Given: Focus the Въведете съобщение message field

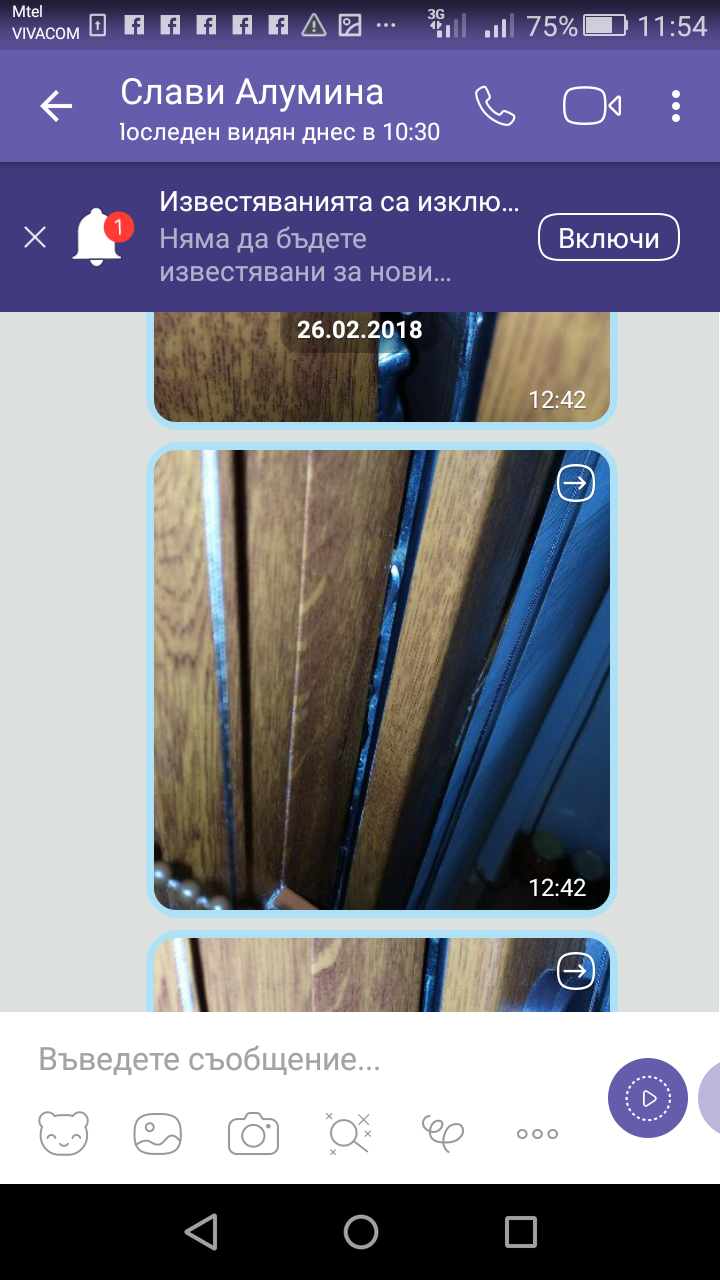Looking at the screenshot, I should click(300, 1060).
